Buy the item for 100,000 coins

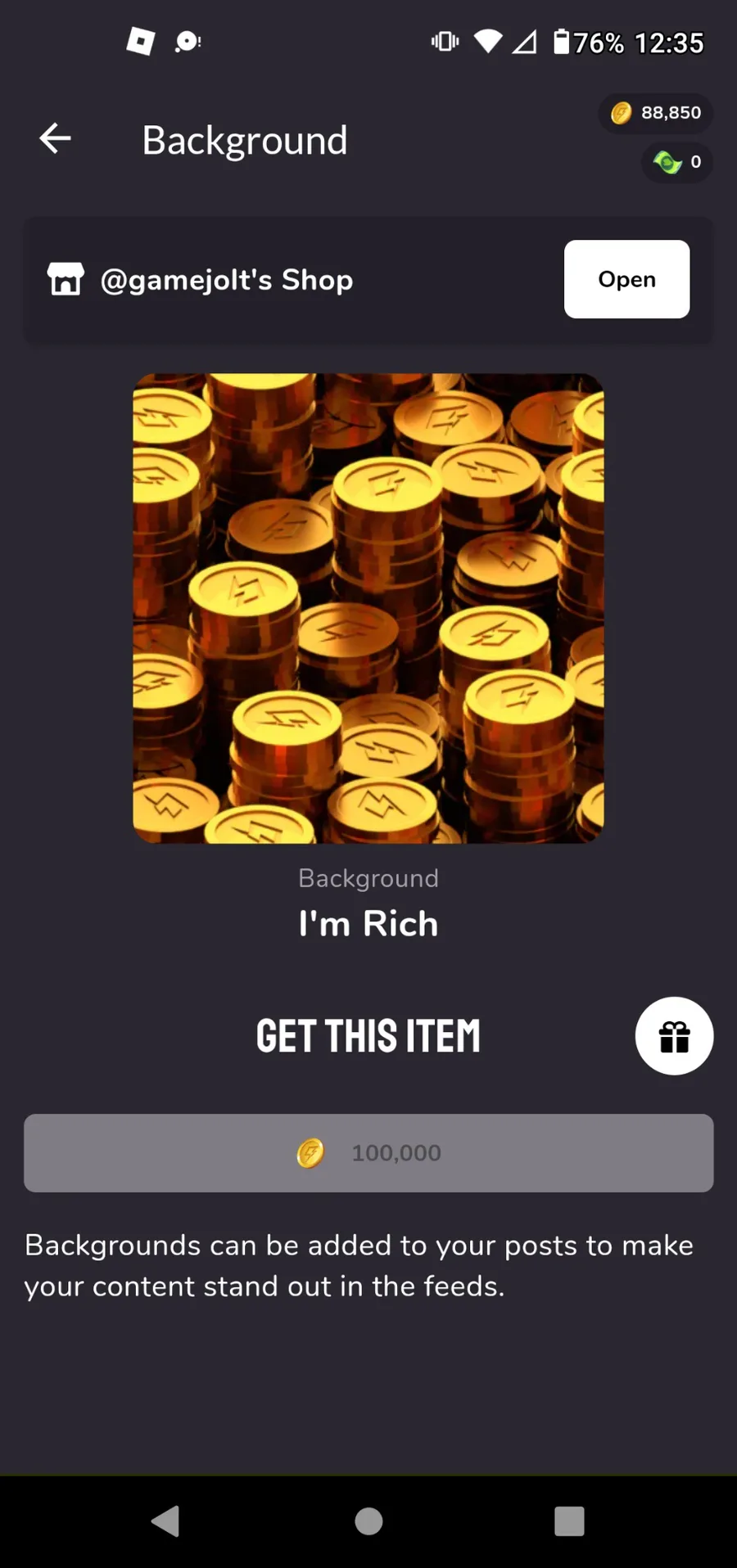tap(368, 1152)
